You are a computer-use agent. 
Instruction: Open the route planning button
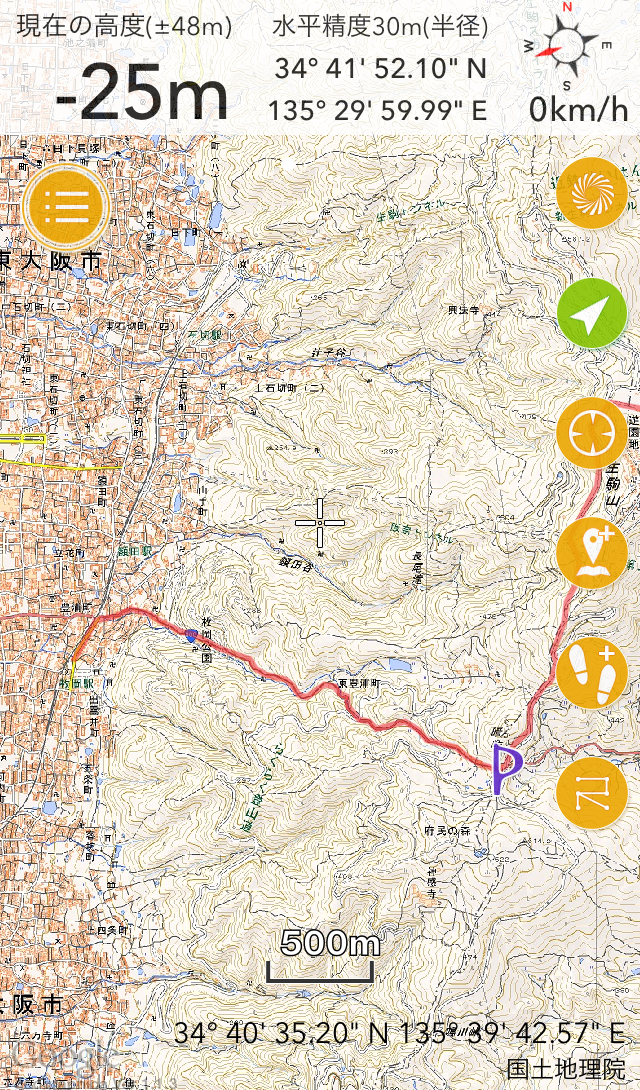click(x=592, y=794)
